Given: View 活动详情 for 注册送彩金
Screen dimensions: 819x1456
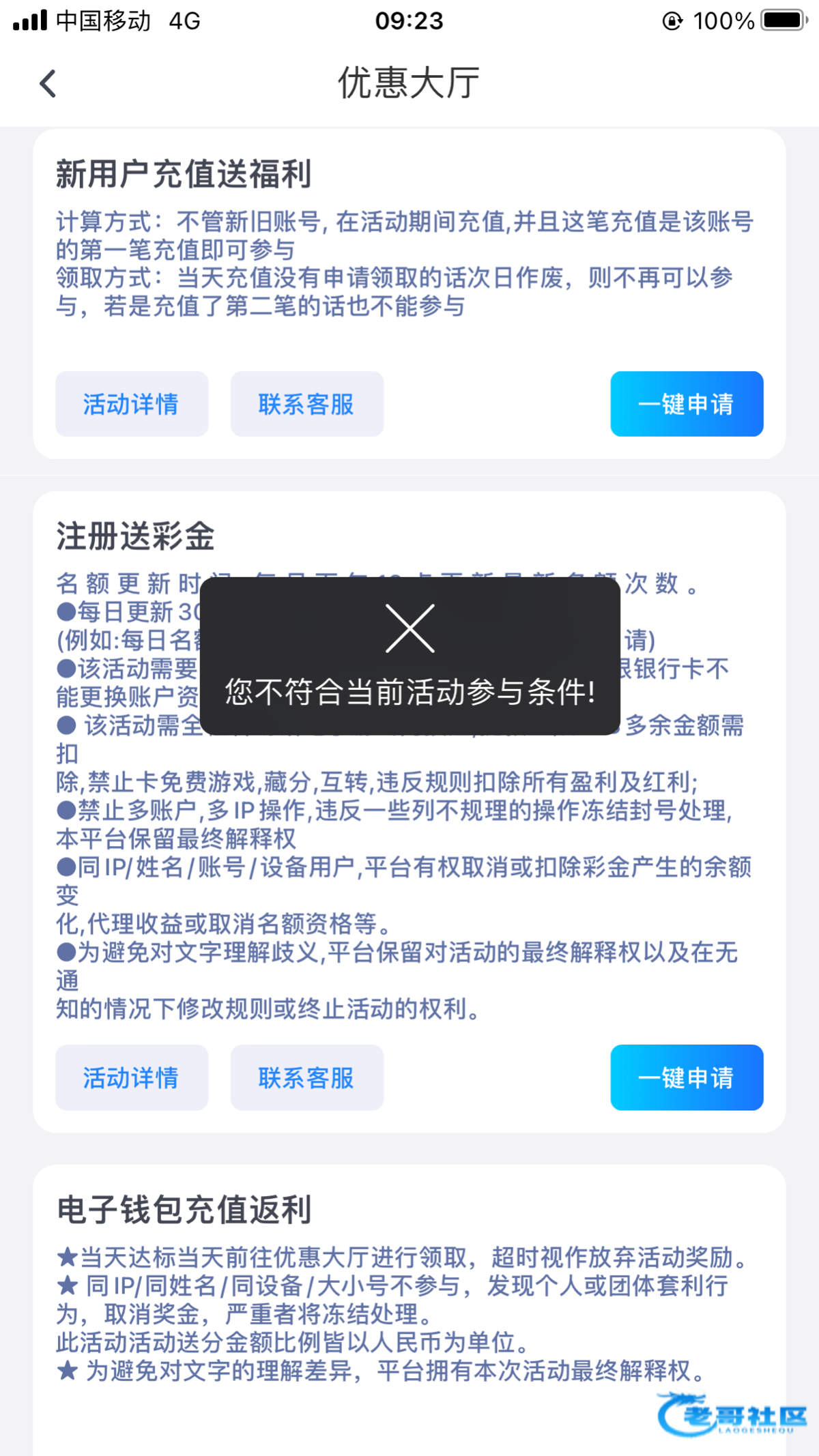Looking at the screenshot, I should pos(132,1077).
